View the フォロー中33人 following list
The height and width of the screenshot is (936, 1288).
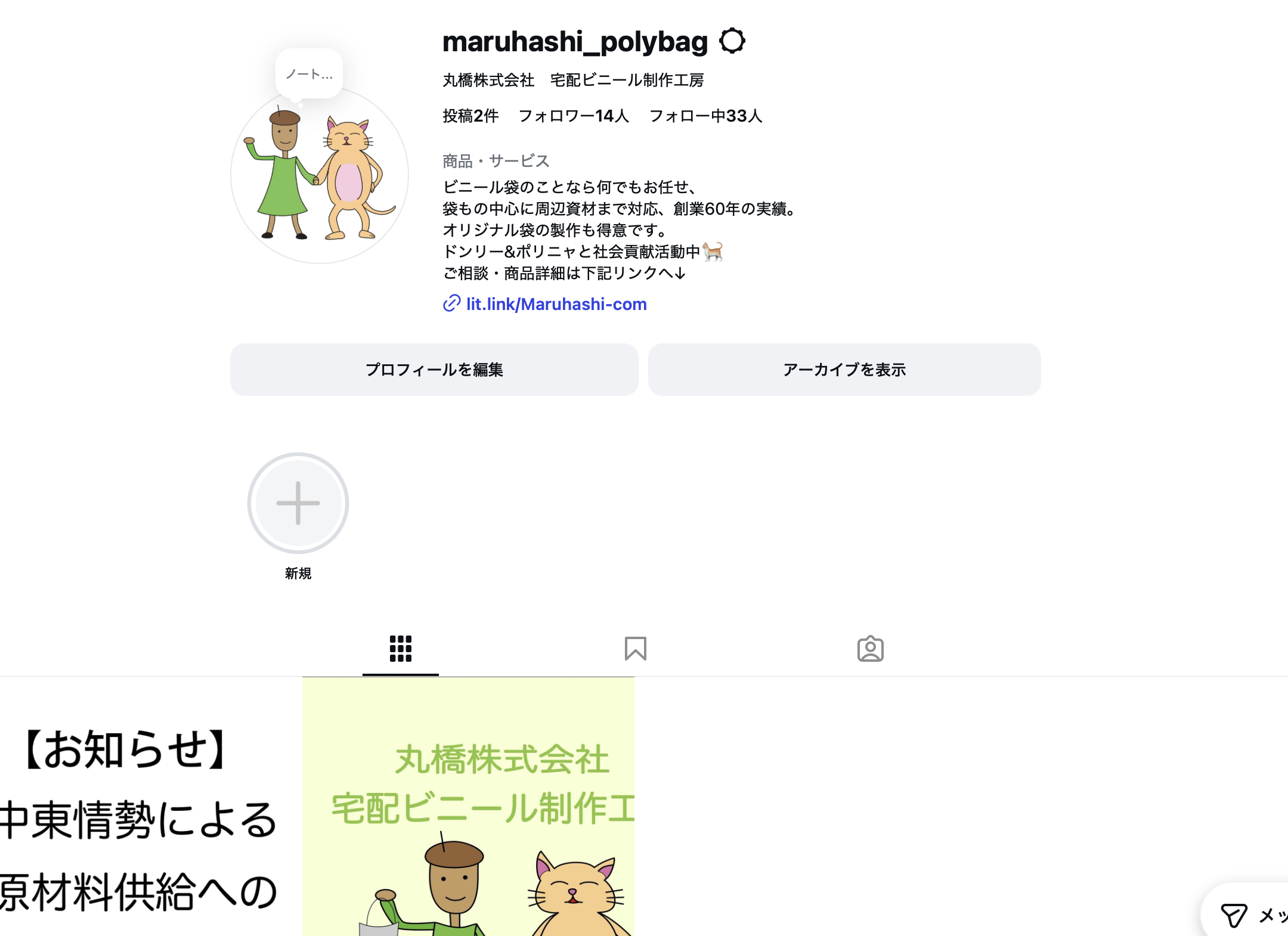pos(705,116)
